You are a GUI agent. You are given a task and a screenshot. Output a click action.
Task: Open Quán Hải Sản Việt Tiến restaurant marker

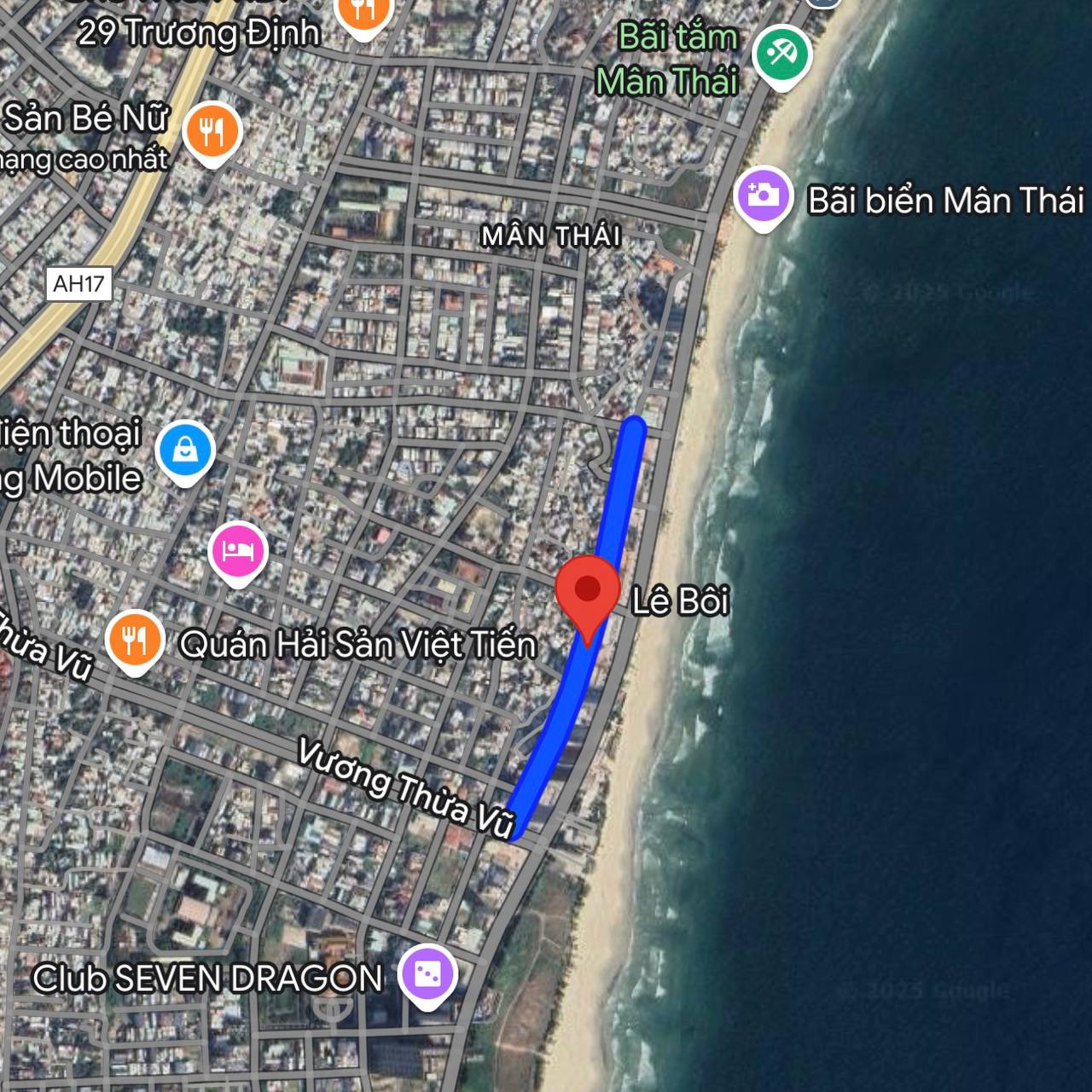135,641
